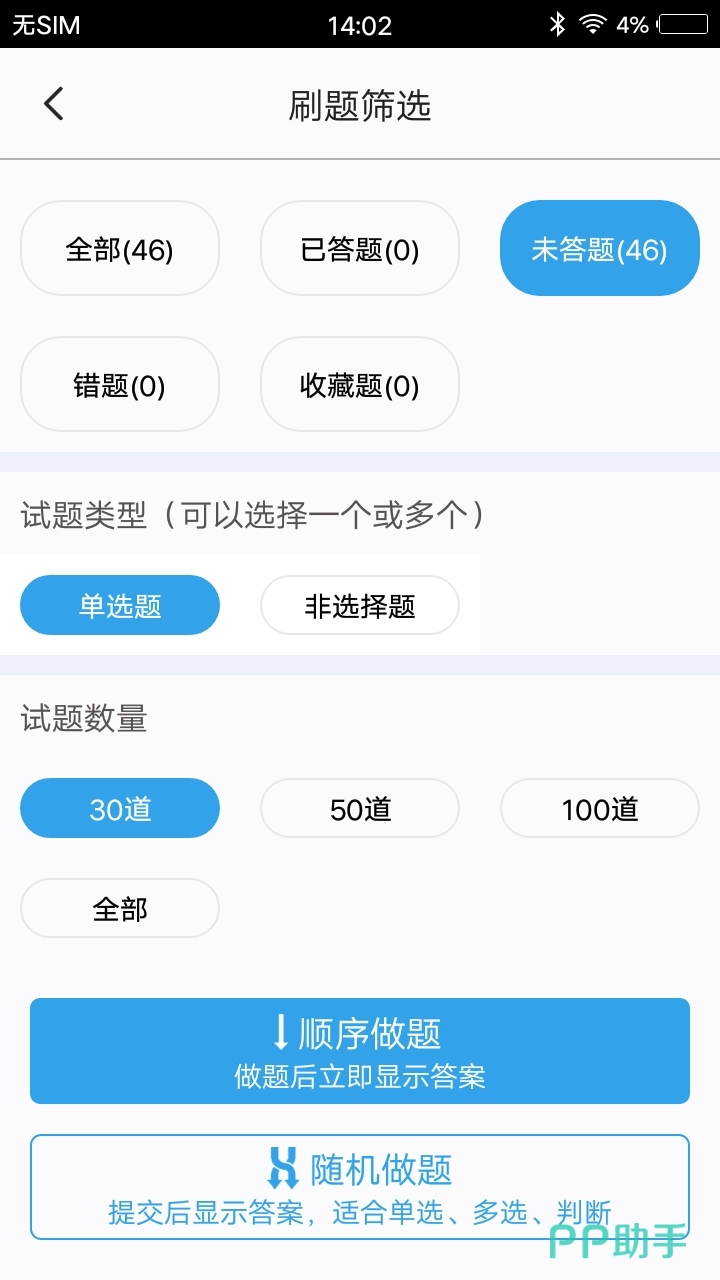Image resolution: width=720 pixels, height=1280 pixels.
Task: Toggle the 单选题 question type
Action: [120, 605]
